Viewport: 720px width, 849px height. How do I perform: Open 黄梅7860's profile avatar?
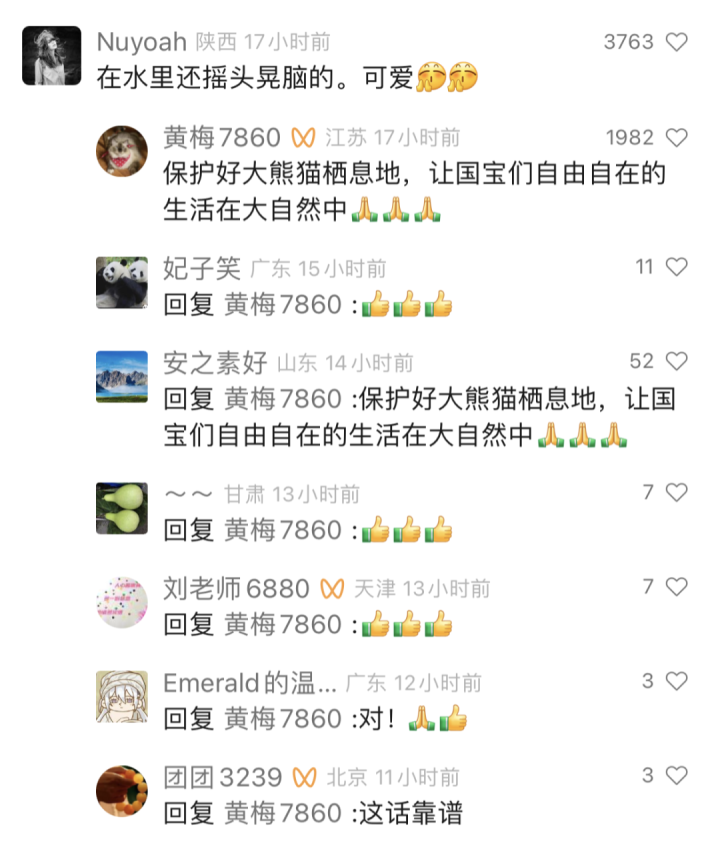coord(121,152)
